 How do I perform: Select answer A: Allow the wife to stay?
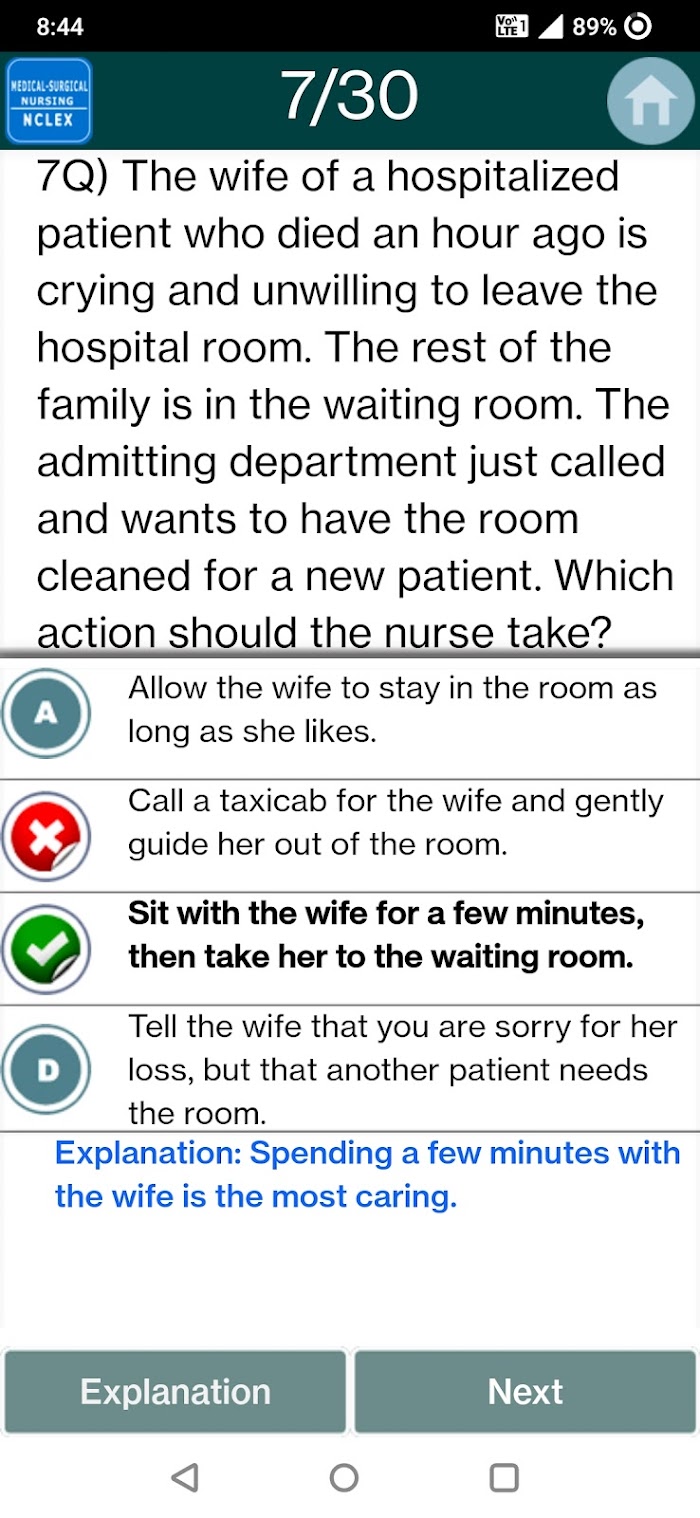[350, 712]
